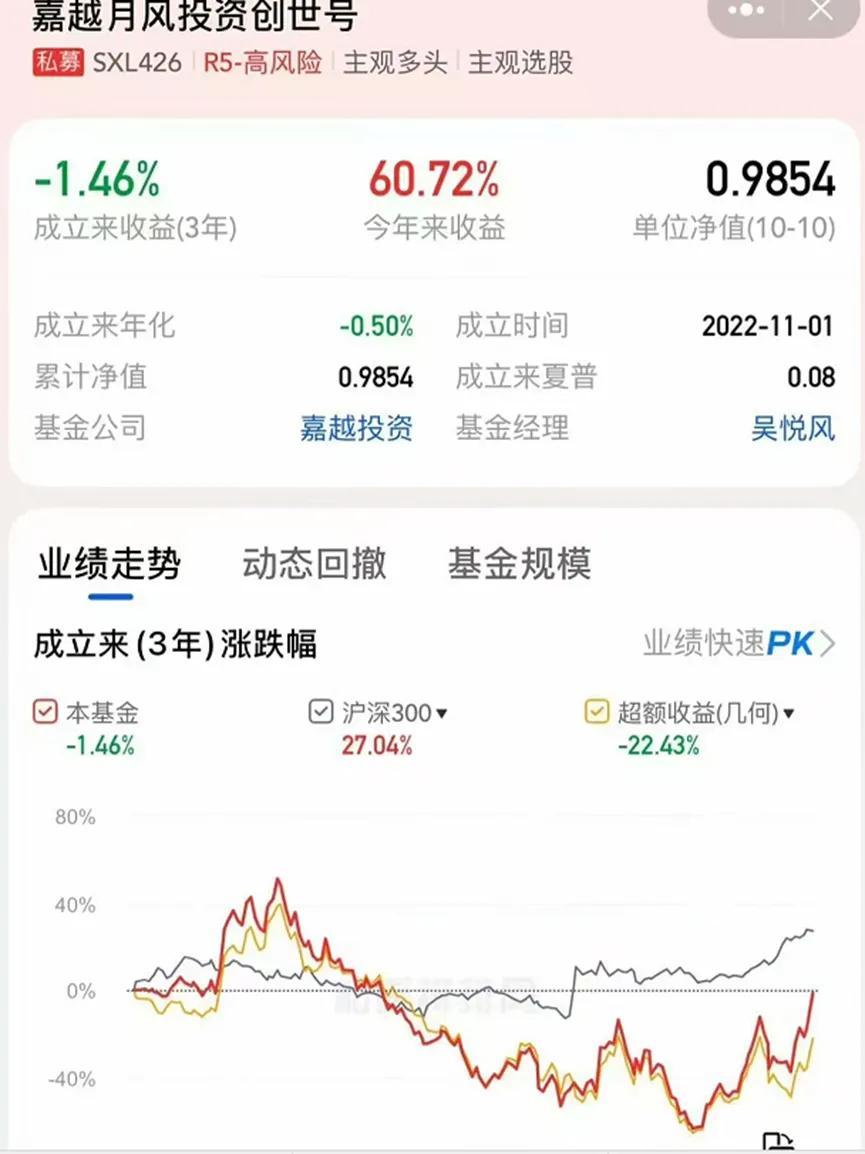The height and width of the screenshot is (1154, 865).
Task: Toggle the 超额收益(几何) checkbox
Action: [x=597, y=713]
